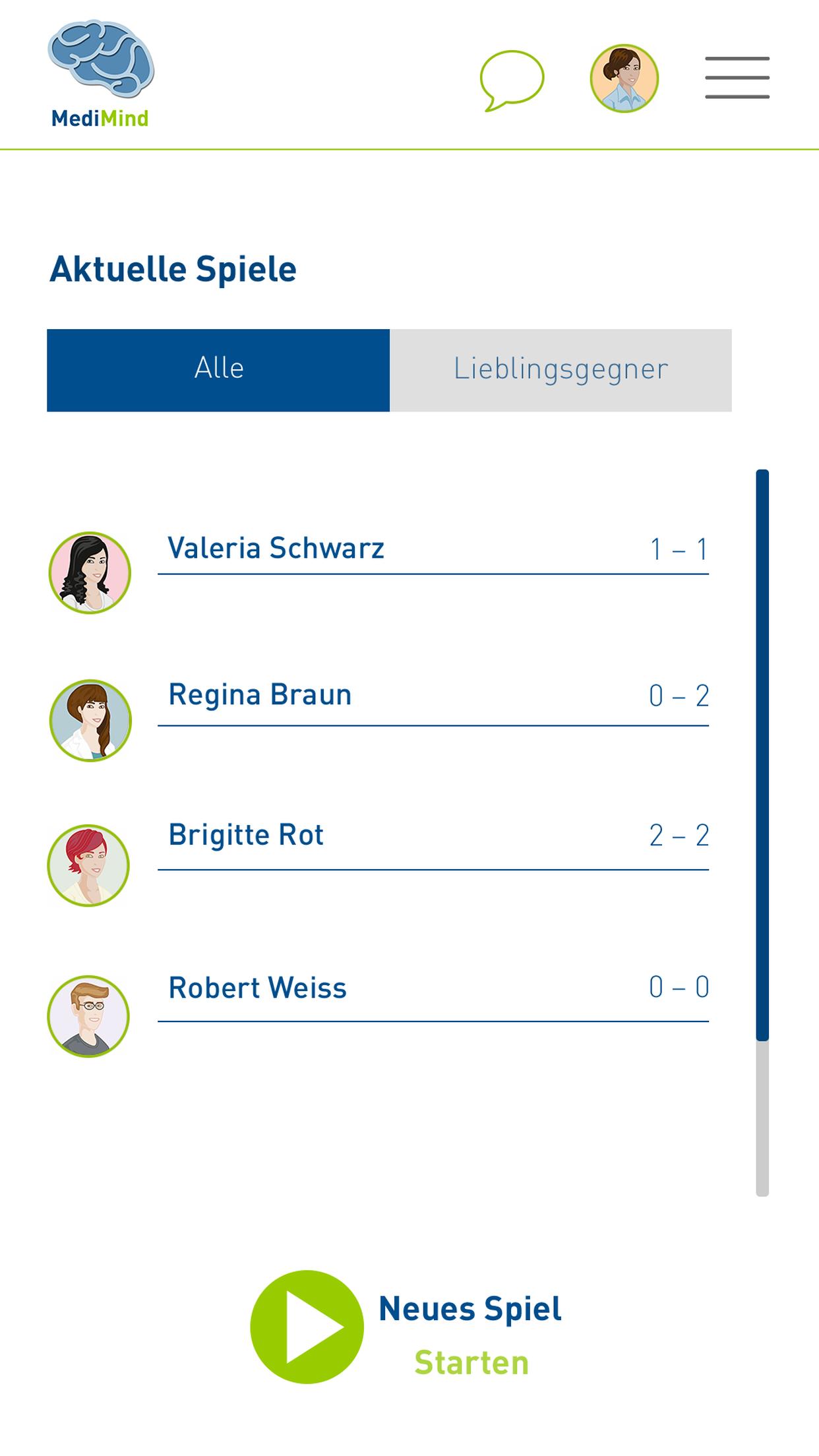Open the chat speech bubble
This screenshot has height=1456, width=819.
(x=512, y=79)
